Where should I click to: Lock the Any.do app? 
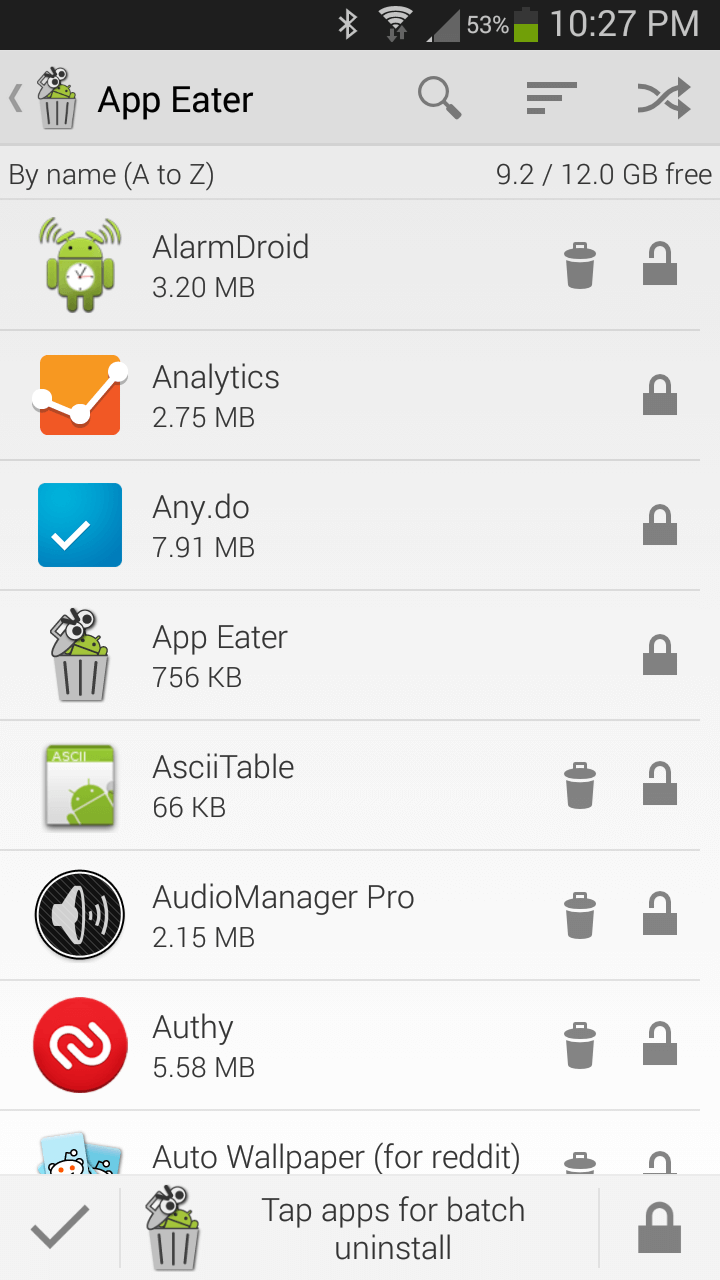tap(660, 524)
